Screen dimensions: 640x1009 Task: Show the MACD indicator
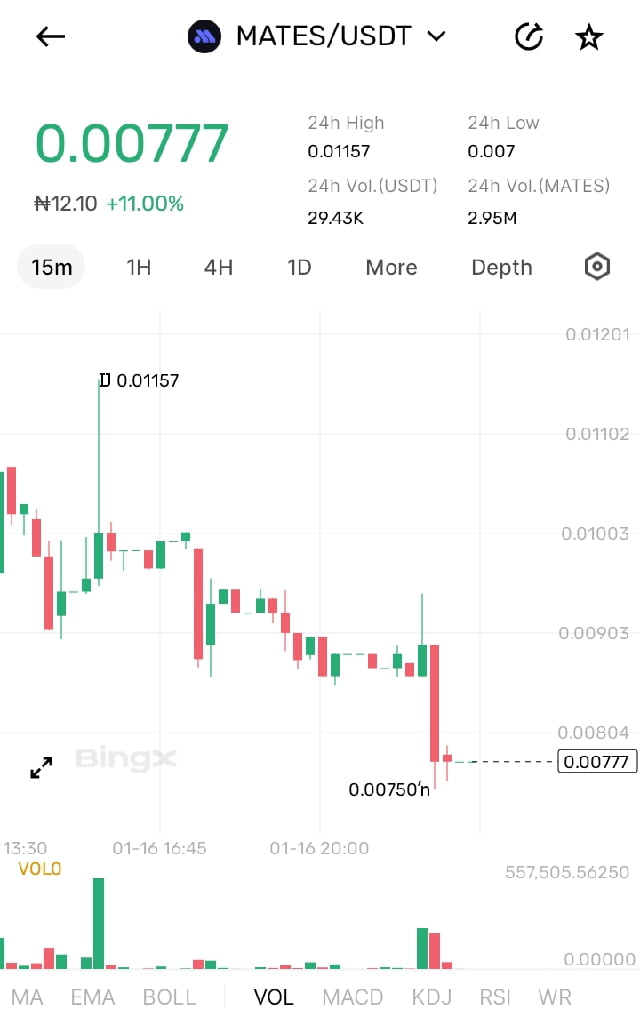pos(353,997)
